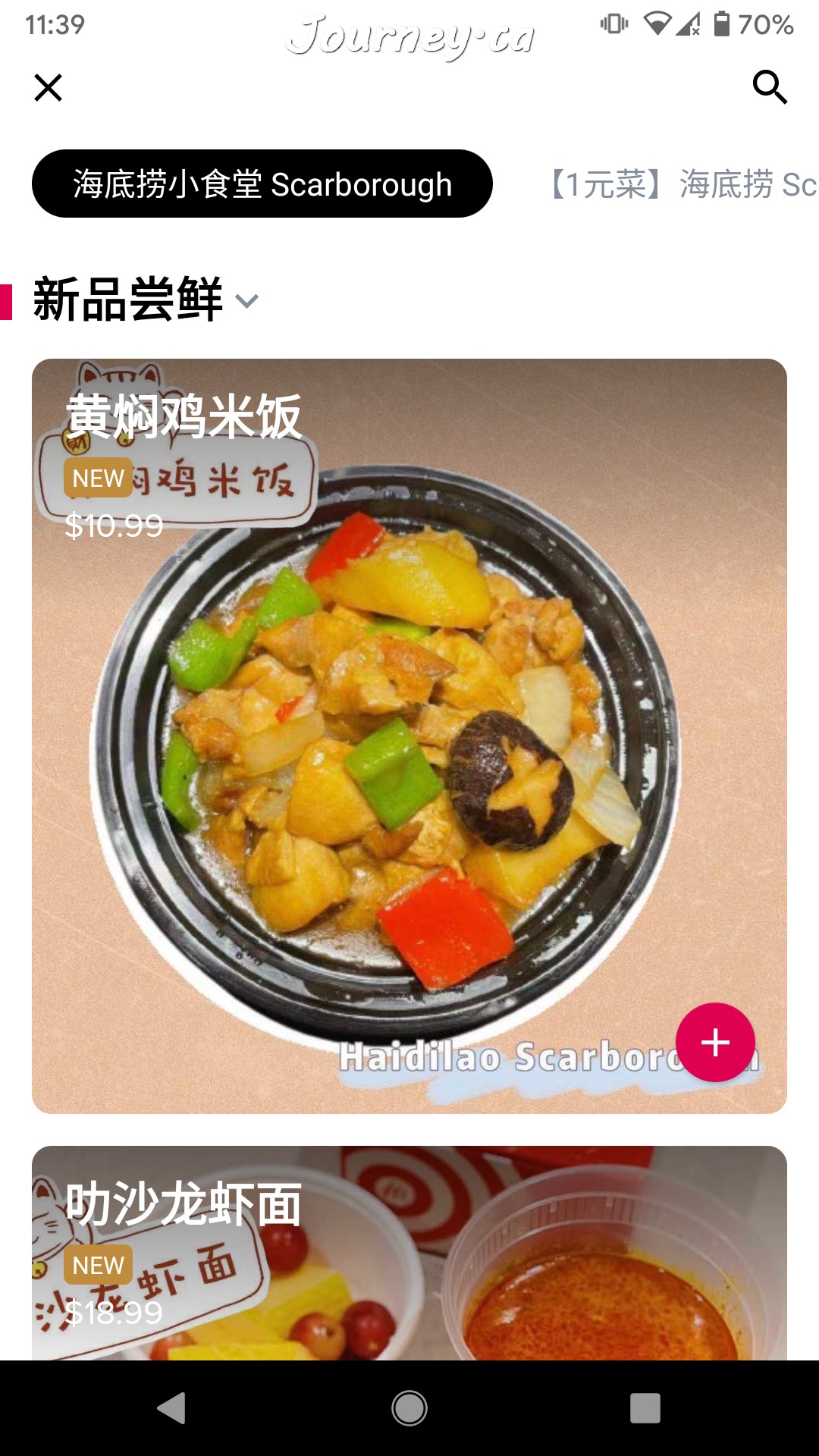Add 黄焖鸡米饭 to cart with plus button
The image size is (819, 1456).
[714, 1042]
